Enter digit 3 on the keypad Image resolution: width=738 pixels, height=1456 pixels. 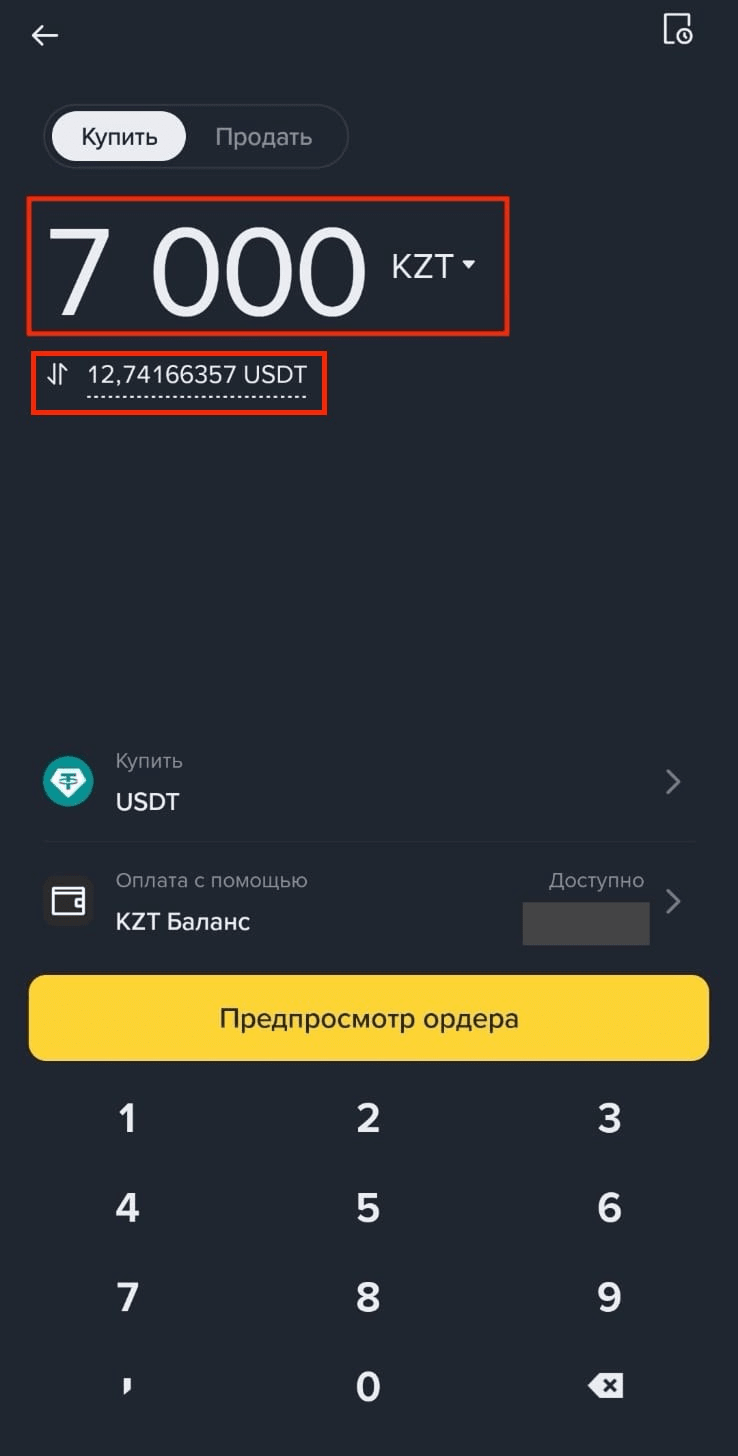tap(609, 1118)
